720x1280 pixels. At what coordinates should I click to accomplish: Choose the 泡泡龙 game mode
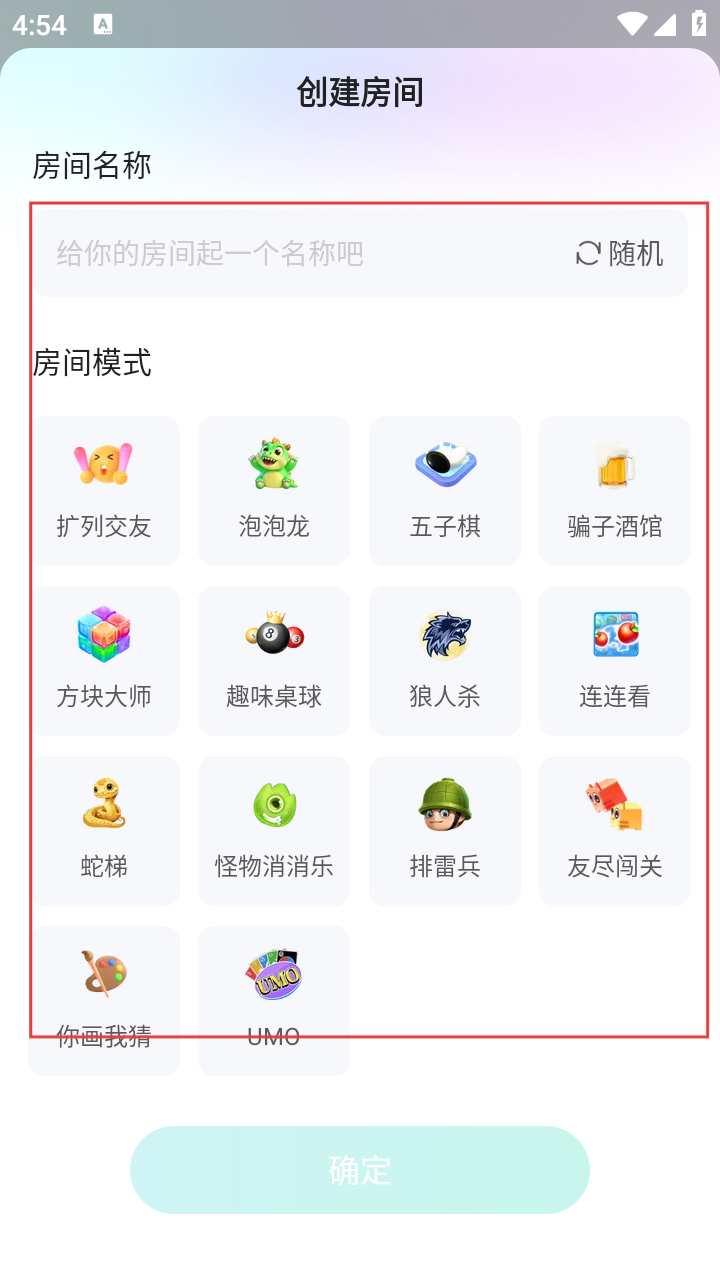click(x=274, y=491)
